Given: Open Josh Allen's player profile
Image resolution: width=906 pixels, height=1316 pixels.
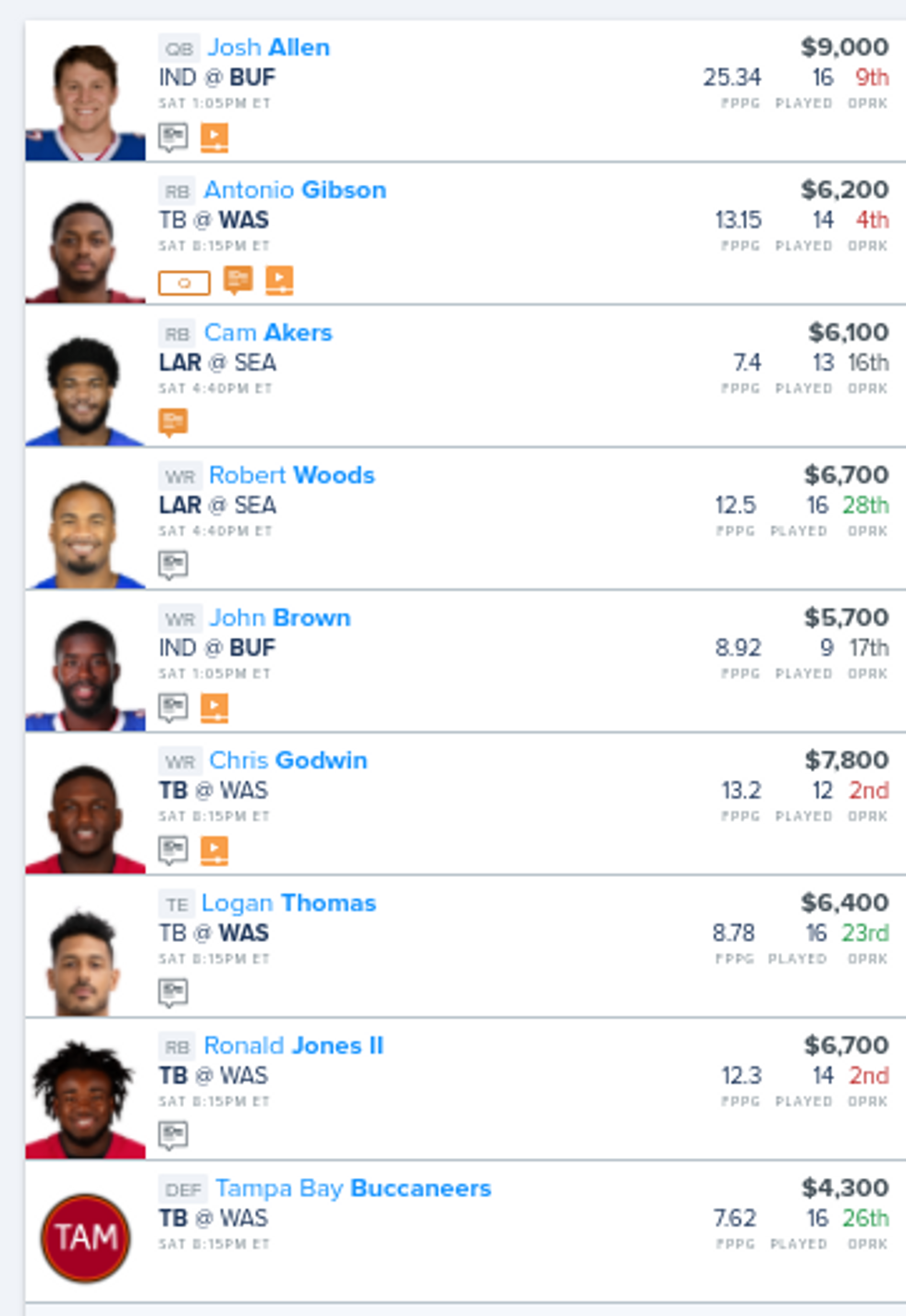Looking at the screenshot, I should [268, 47].
